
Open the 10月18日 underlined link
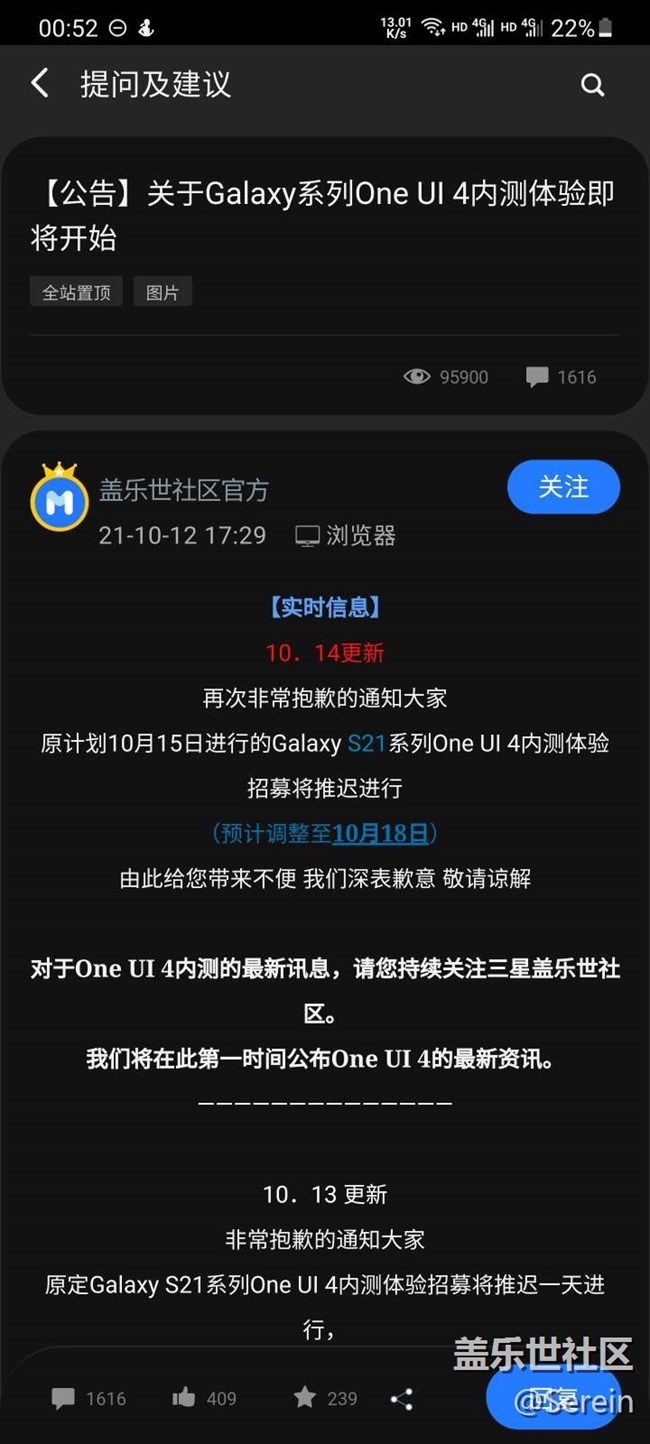pos(380,833)
